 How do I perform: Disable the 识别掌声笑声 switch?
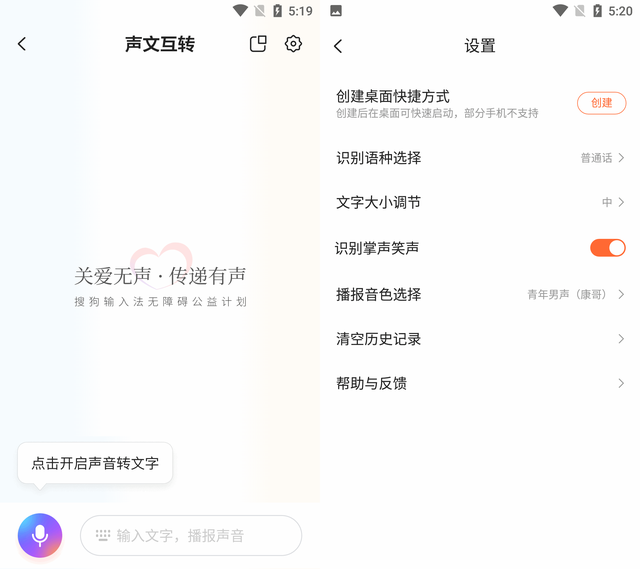click(607, 247)
